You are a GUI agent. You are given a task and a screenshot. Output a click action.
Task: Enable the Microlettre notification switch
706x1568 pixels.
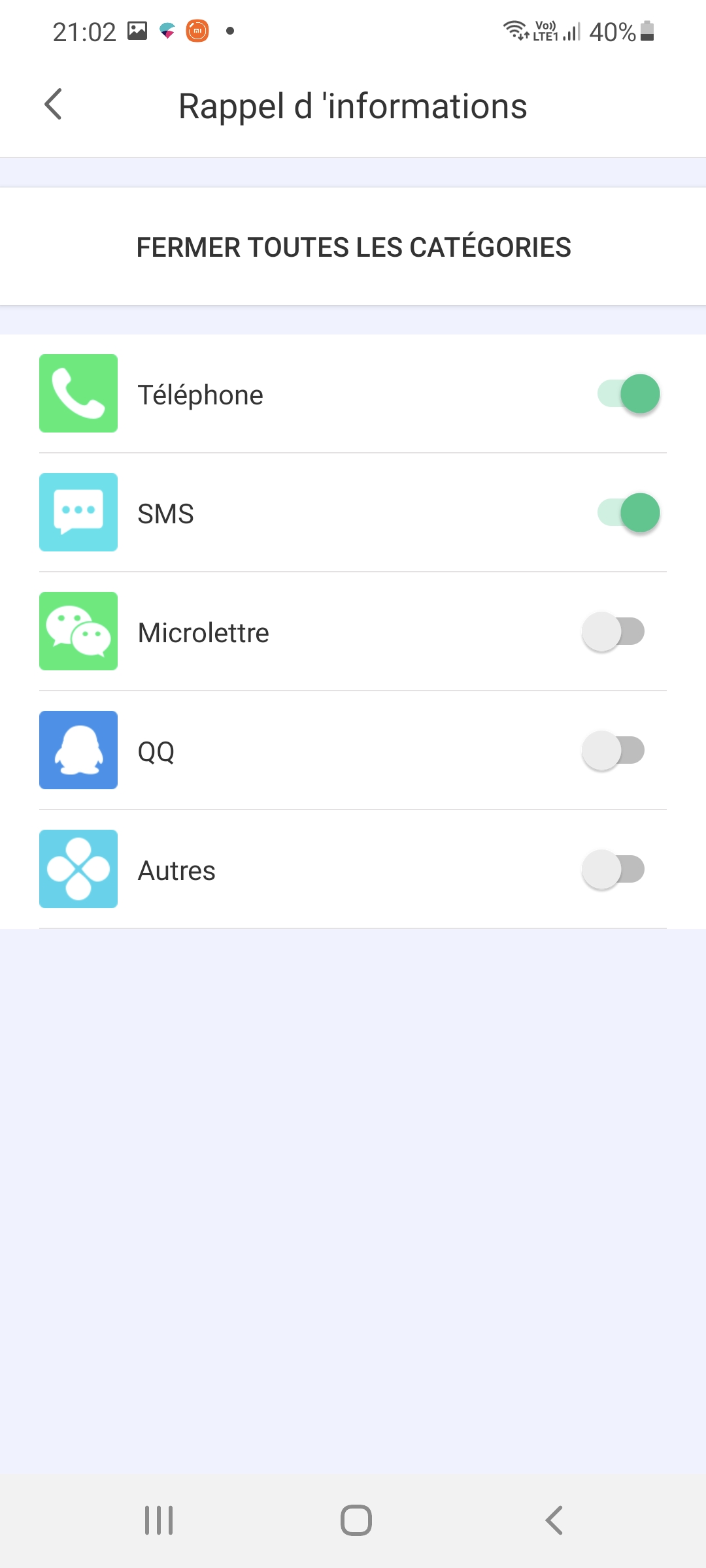coord(614,632)
